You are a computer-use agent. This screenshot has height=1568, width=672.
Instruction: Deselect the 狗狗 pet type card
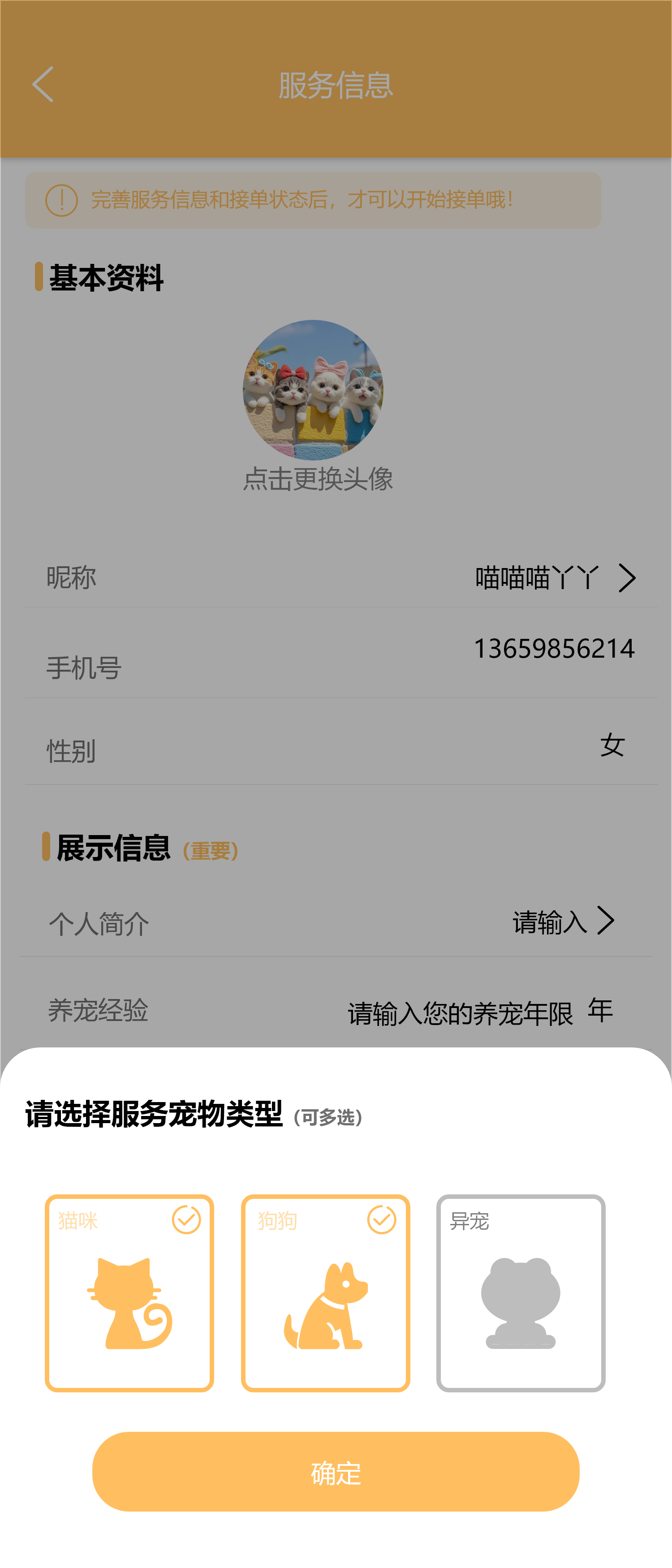pyautogui.click(x=325, y=1293)
